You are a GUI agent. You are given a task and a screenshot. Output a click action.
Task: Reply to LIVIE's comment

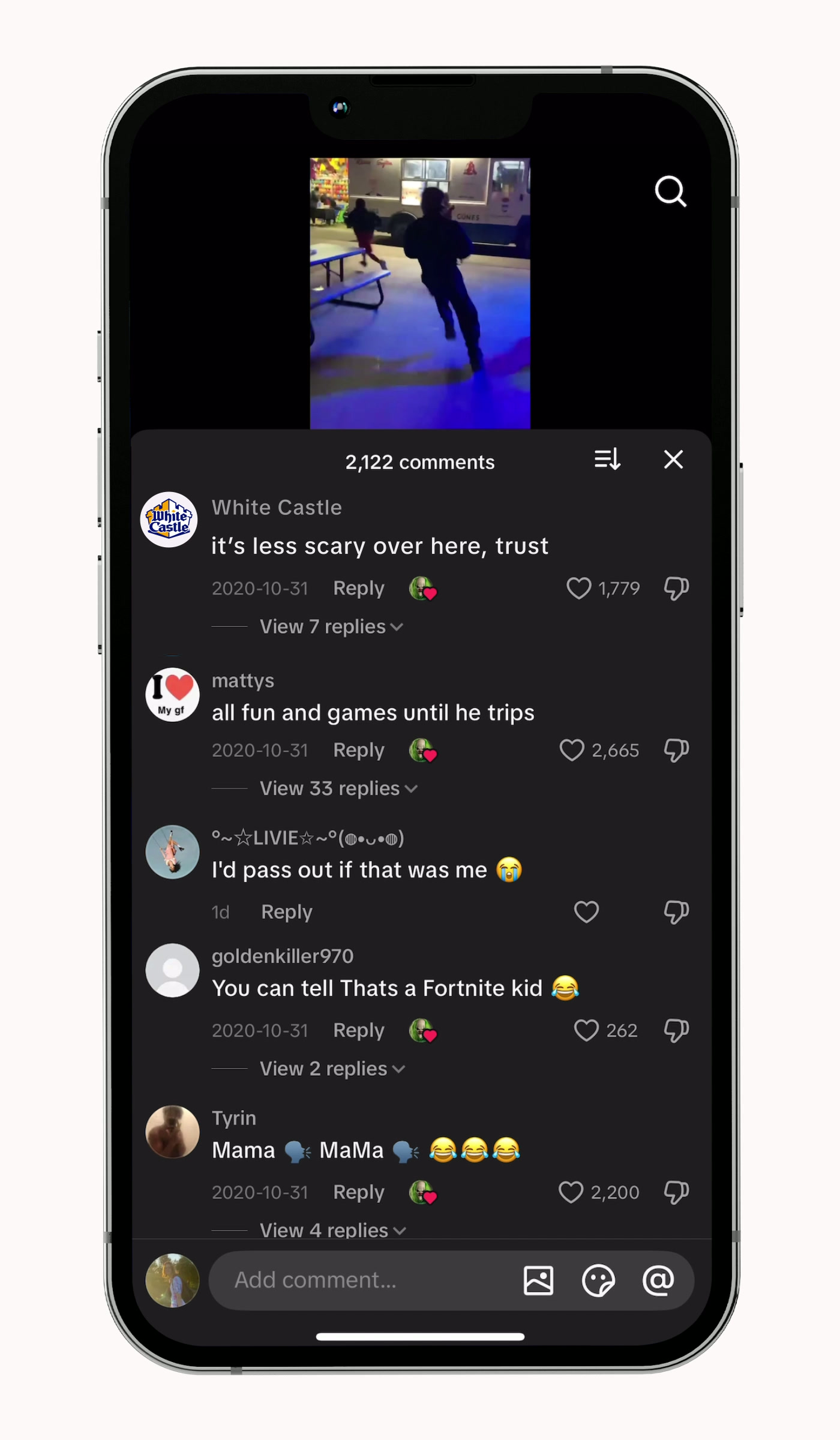(286, 912)
